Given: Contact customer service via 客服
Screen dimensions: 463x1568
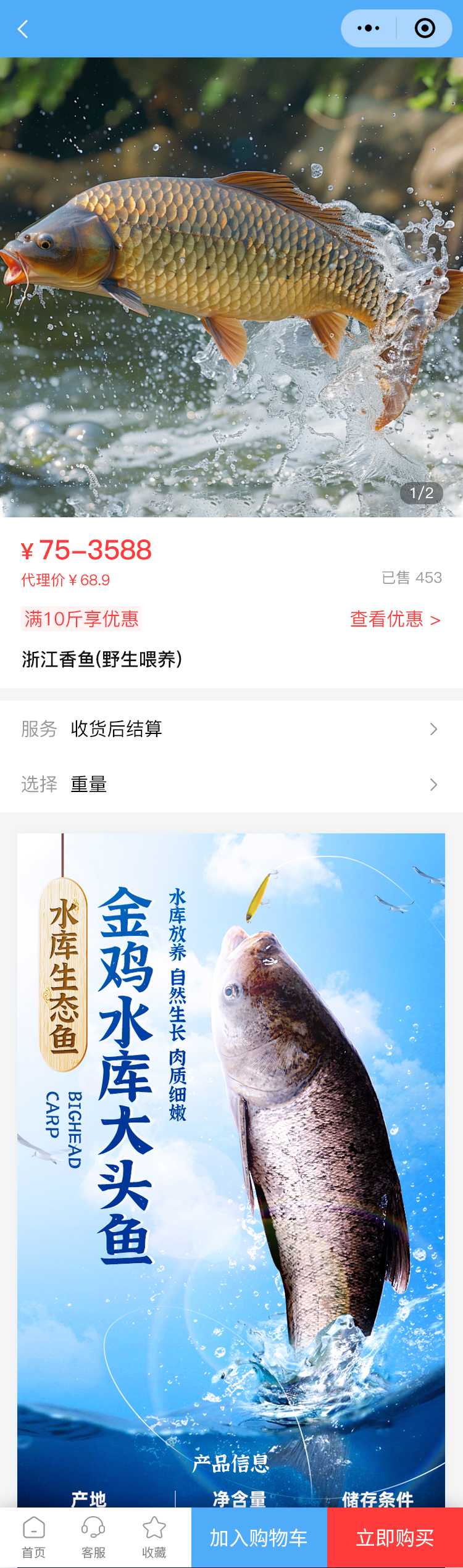Looking at the screenshot, I should point(94,1537).
